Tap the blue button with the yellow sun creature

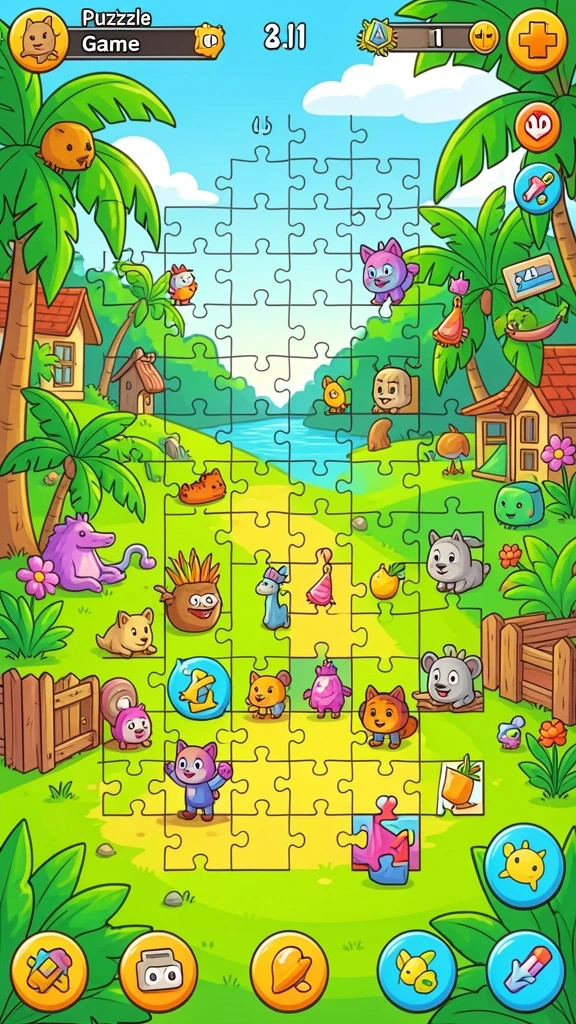[x=524, y=865]
